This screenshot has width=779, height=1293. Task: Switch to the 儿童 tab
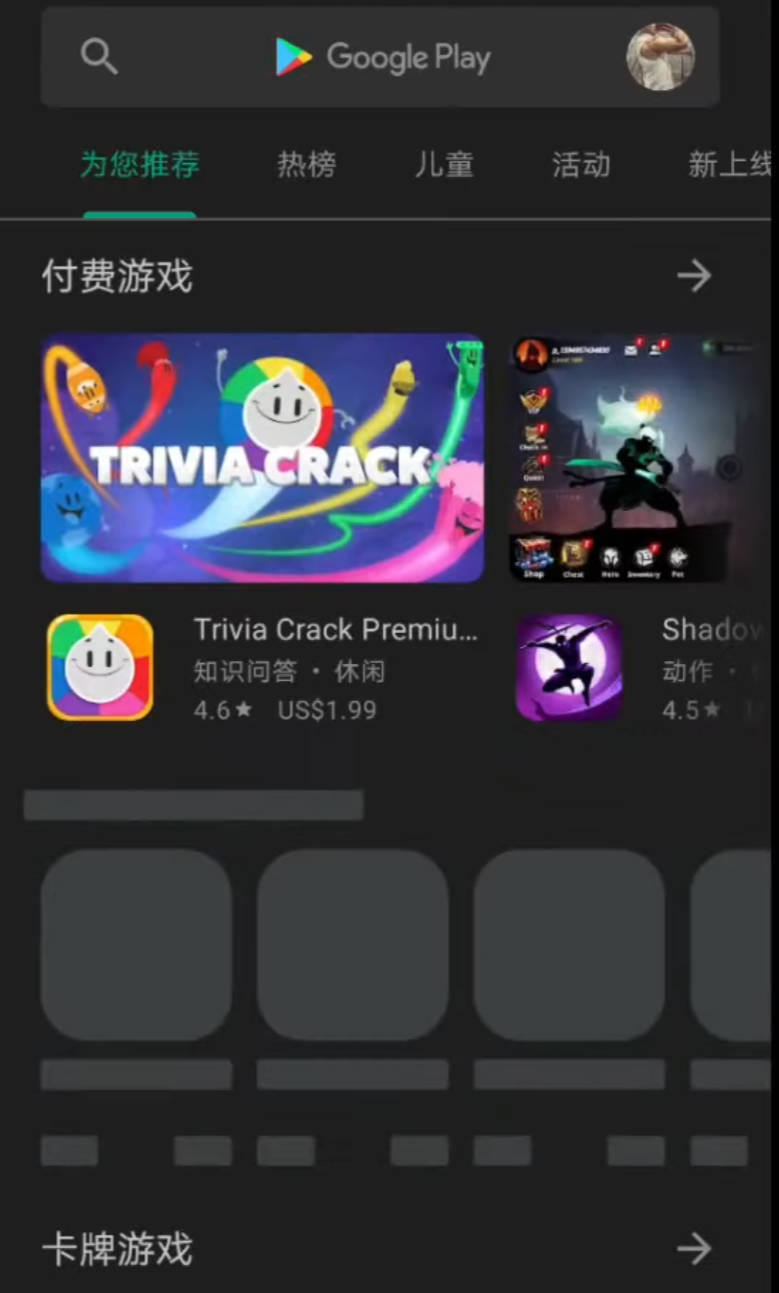tap(444, 165)
